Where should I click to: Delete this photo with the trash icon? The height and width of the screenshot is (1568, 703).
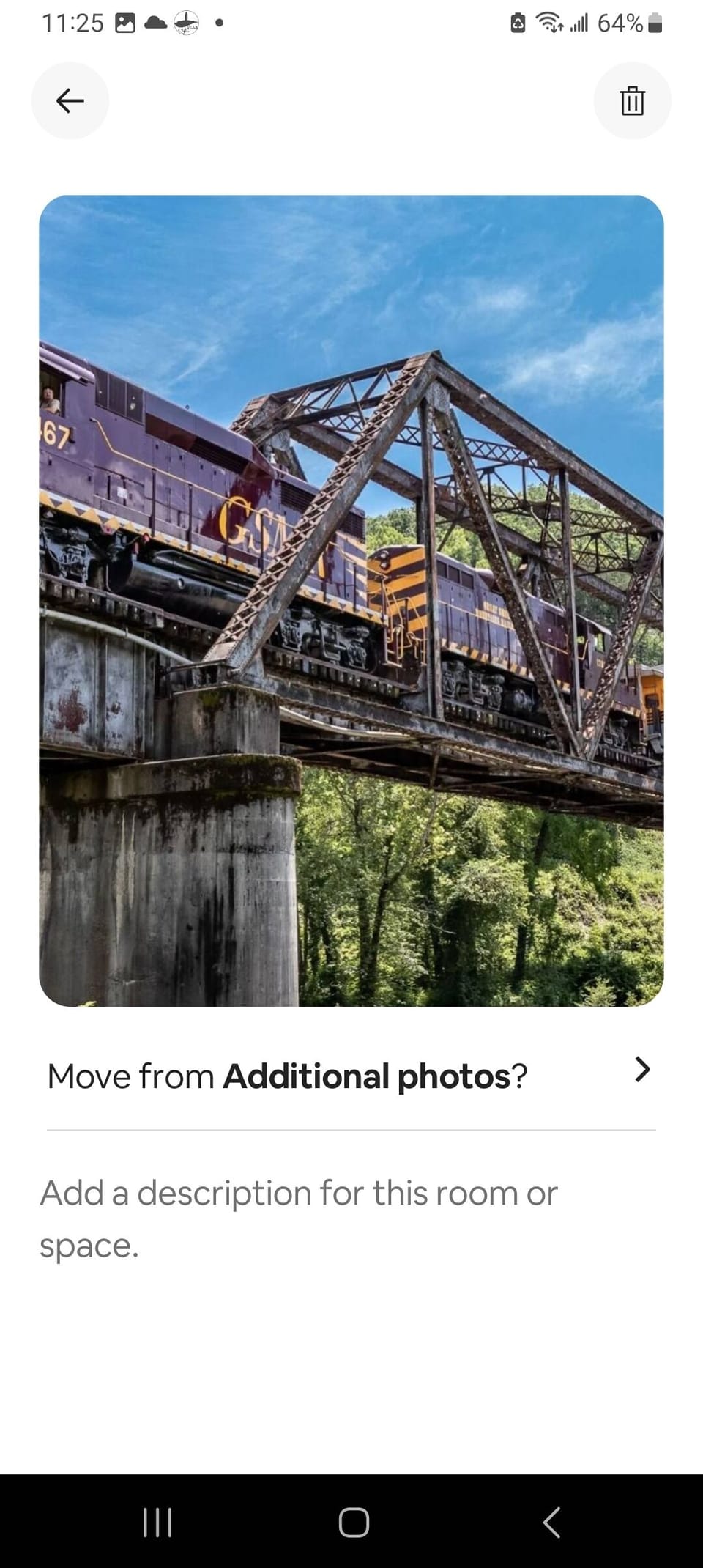click(632, 100)
